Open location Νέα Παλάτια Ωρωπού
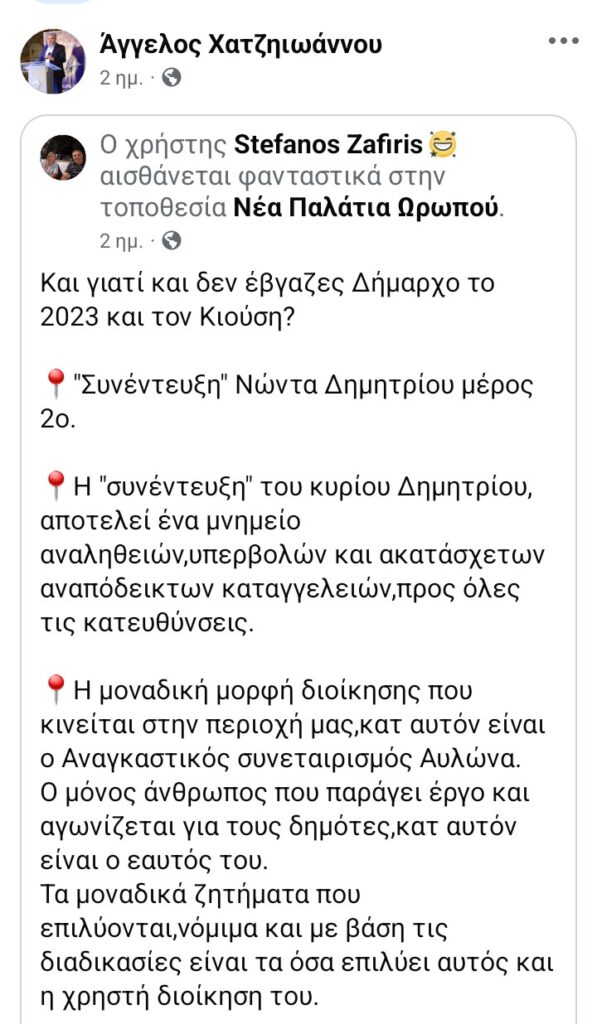Image resolution: width=597 pixels, height=1024 pixels. (x=366, y=207)
